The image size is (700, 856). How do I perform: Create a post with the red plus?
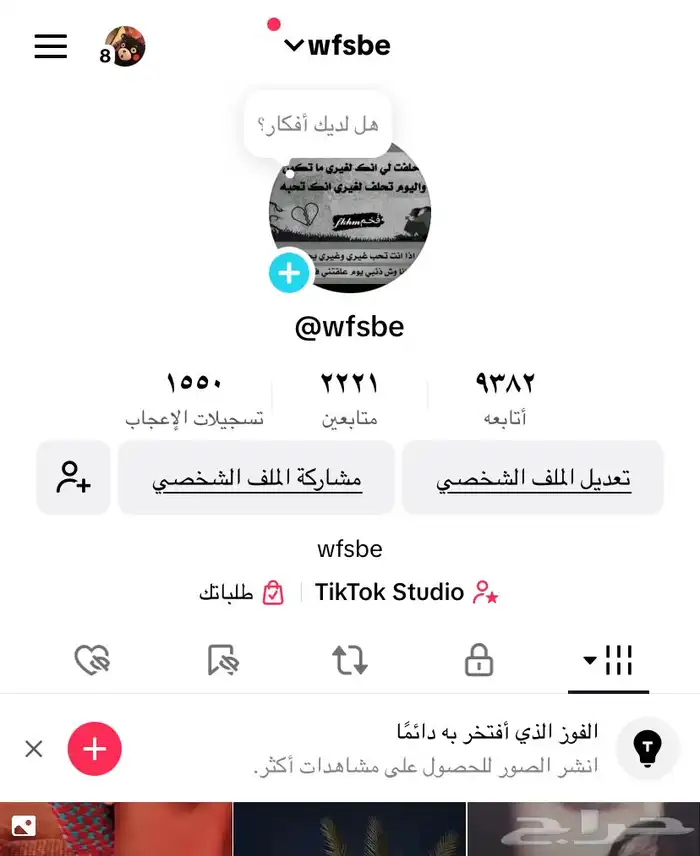click(x=95, y=748)
